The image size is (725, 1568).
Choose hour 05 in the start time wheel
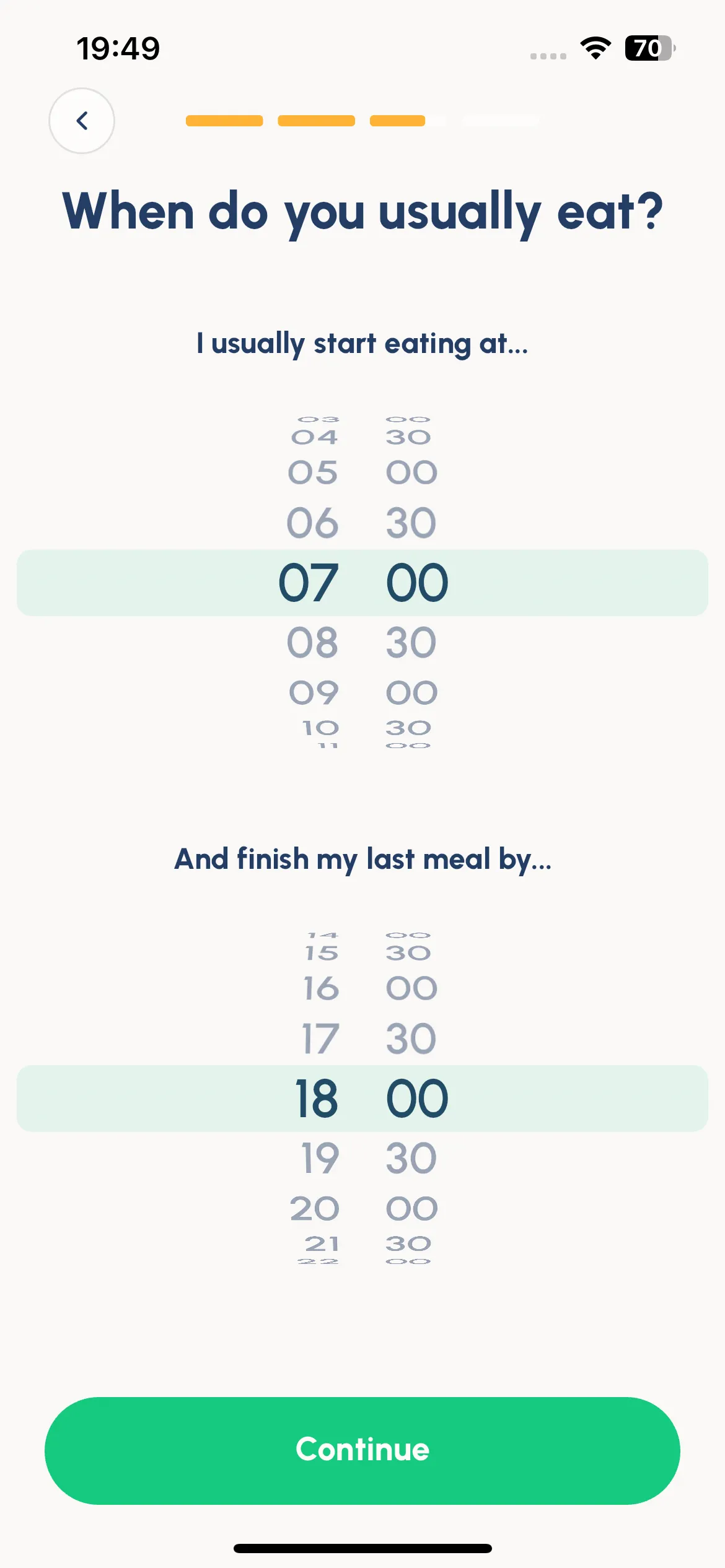pyautogui.click(x=313, y=473)
